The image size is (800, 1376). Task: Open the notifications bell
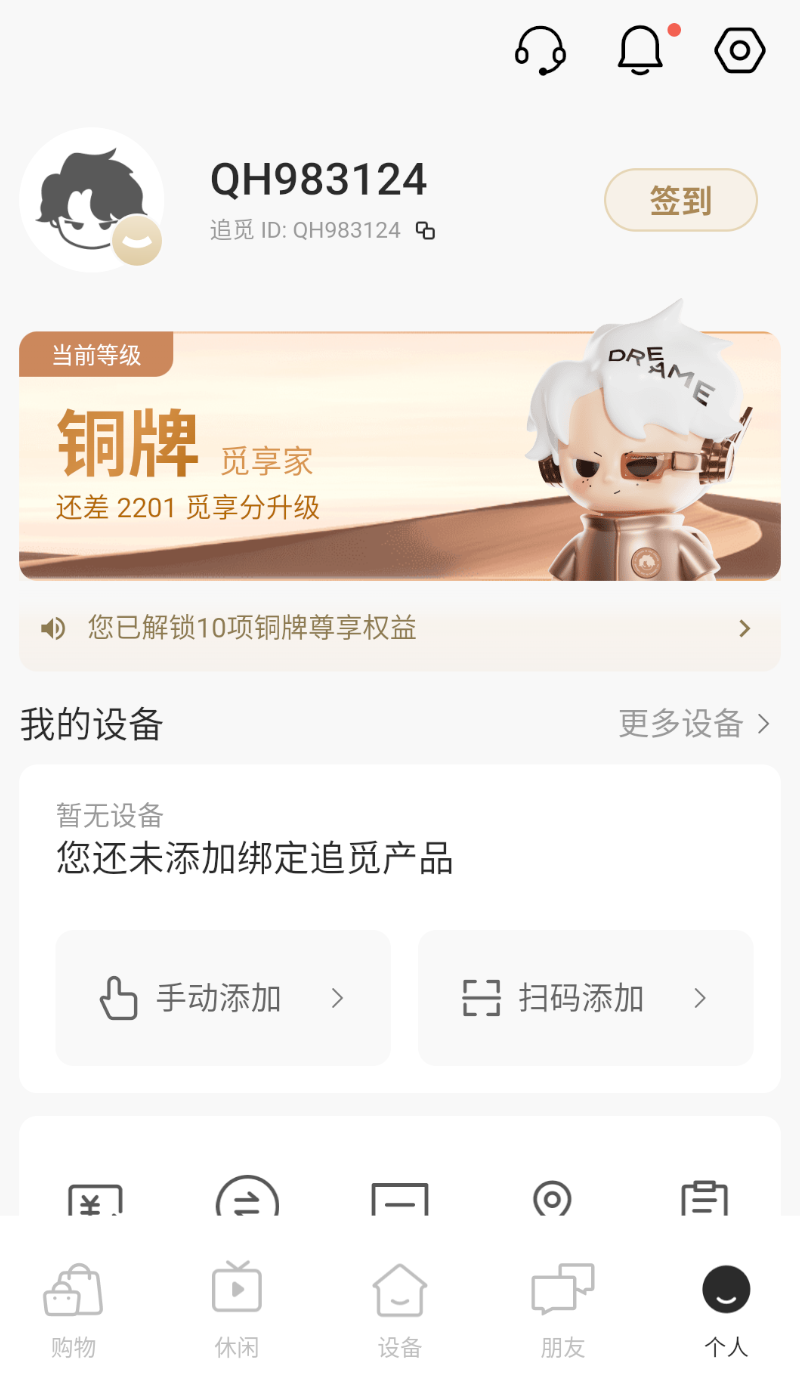pos(640,50)
